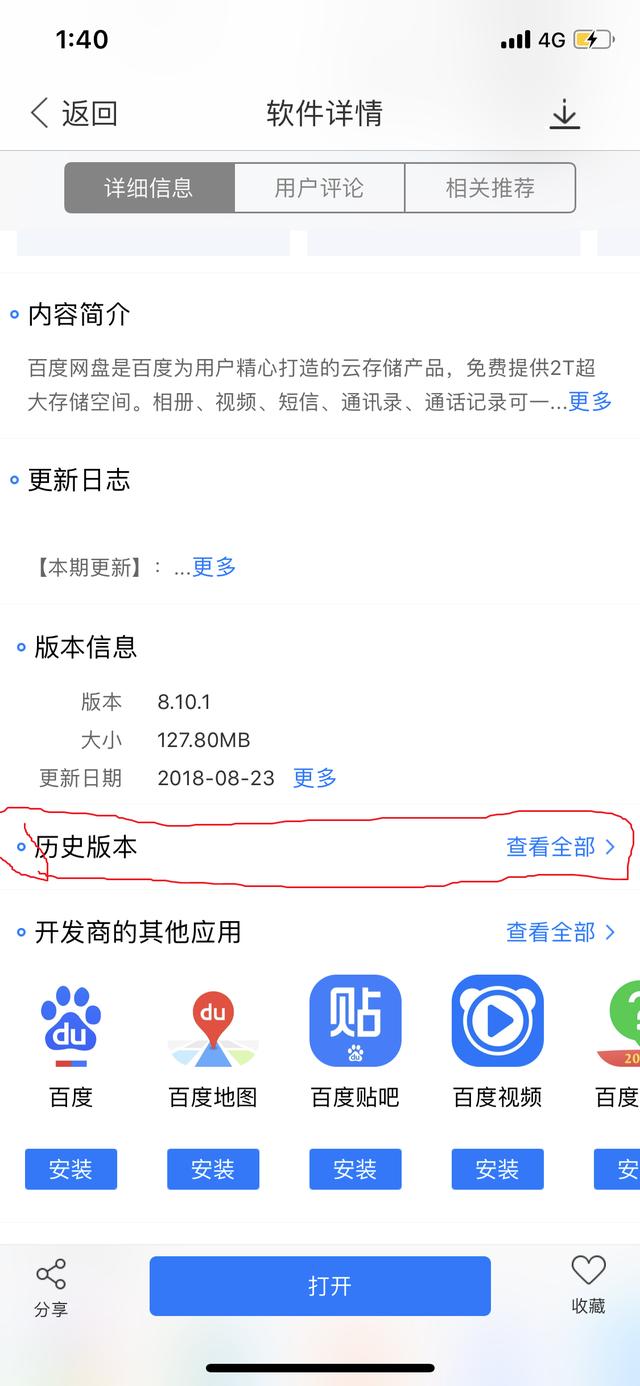Open the download manager icon

pos(565,114)
